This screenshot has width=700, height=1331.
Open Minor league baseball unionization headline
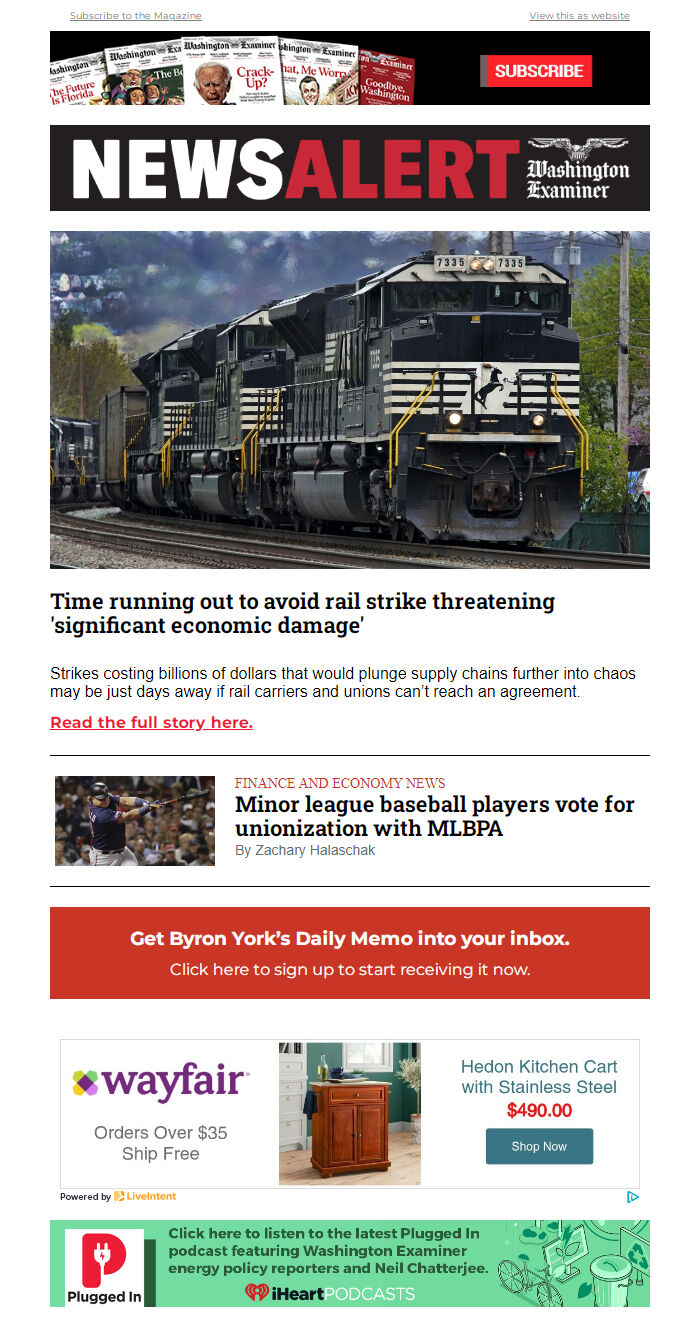(x=434, y=816)
